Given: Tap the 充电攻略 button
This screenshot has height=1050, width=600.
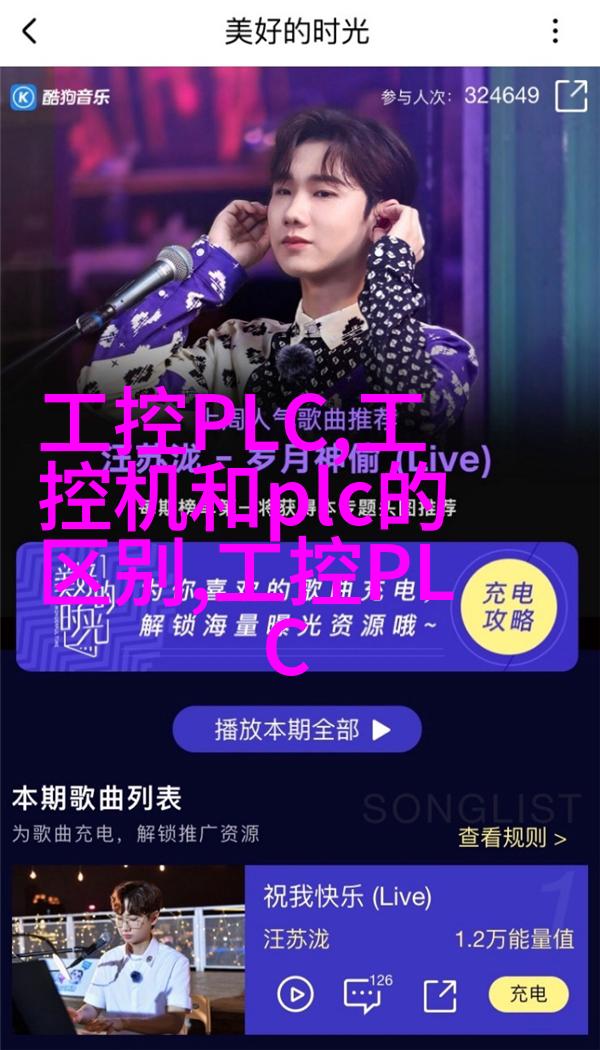Looking at the screenshot, I should click(x=509, y=606).
